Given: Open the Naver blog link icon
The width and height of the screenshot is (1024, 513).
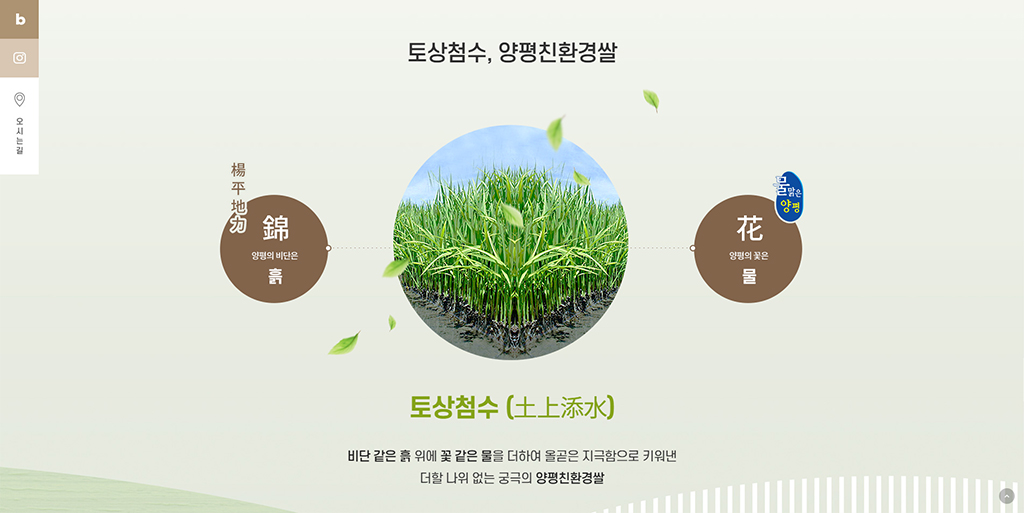Looking at the screenshot, I should [19, 19].
